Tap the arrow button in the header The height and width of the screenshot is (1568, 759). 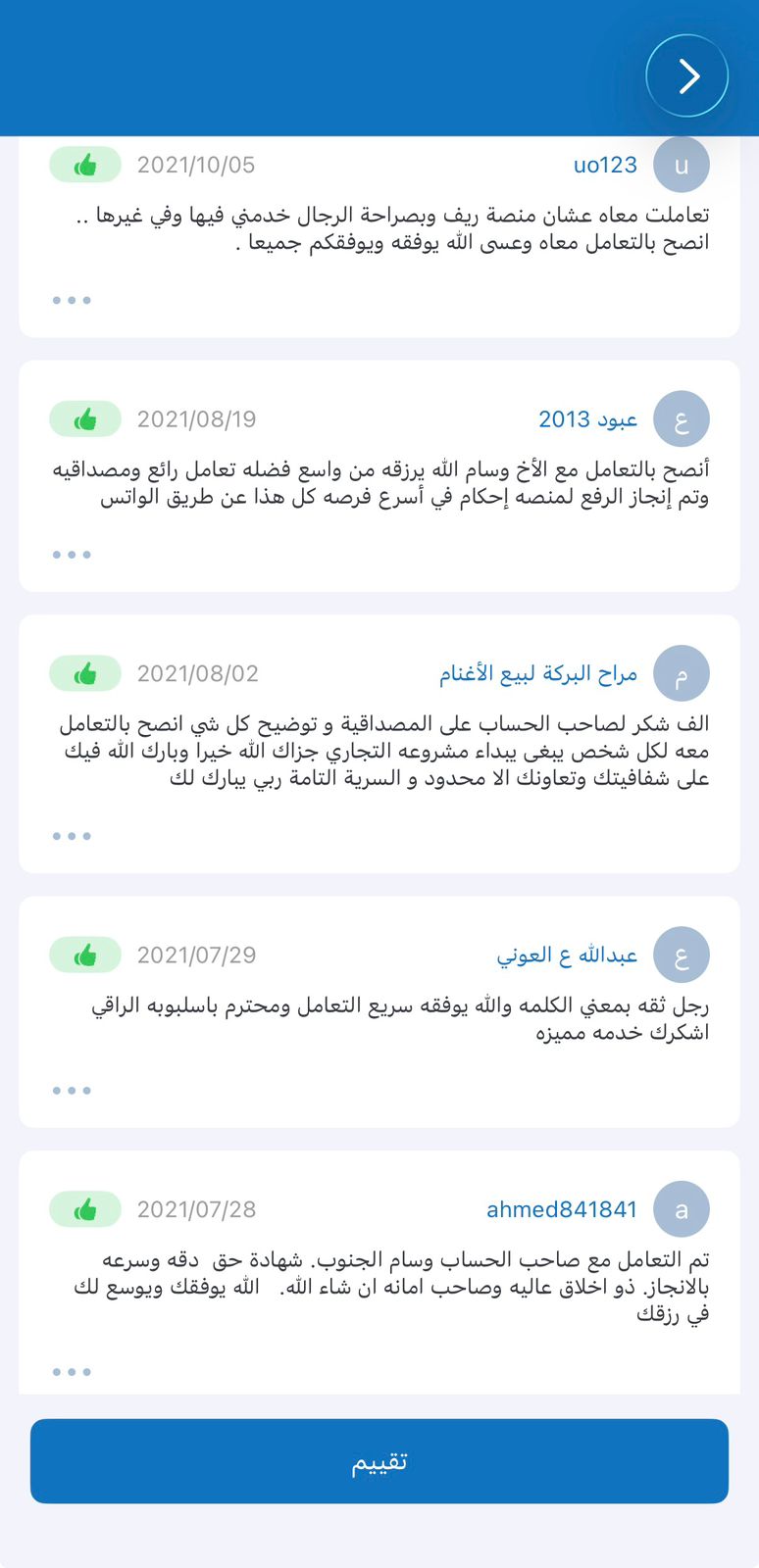(686, 76)
